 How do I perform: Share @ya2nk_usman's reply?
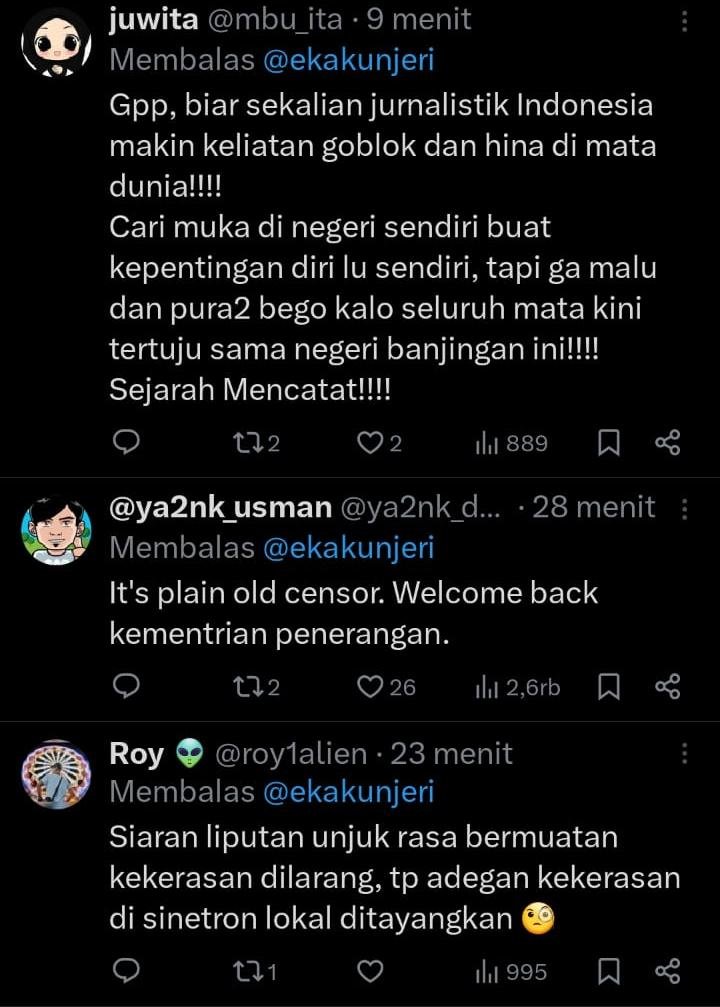tap(667, 686)
